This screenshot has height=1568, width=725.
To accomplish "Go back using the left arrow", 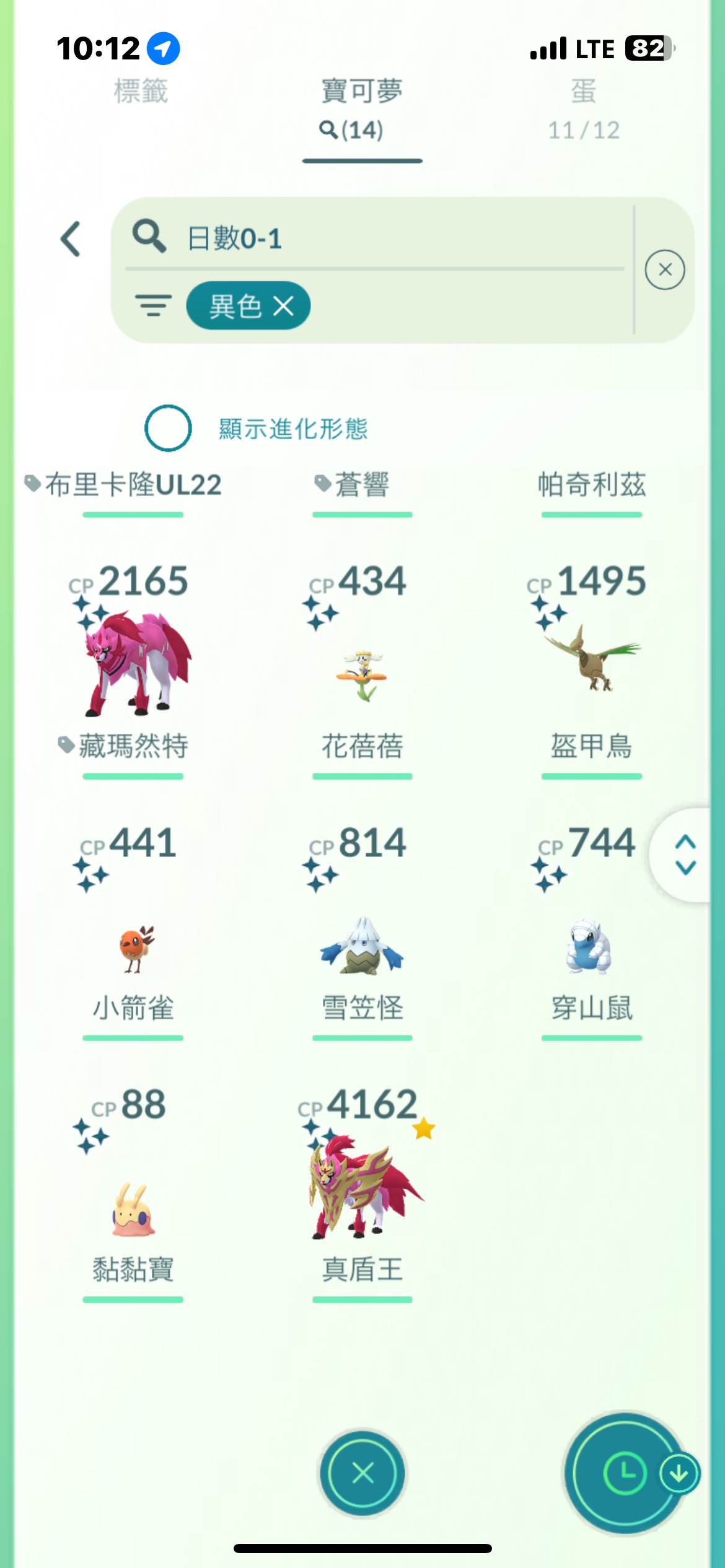I will point(71,239).
